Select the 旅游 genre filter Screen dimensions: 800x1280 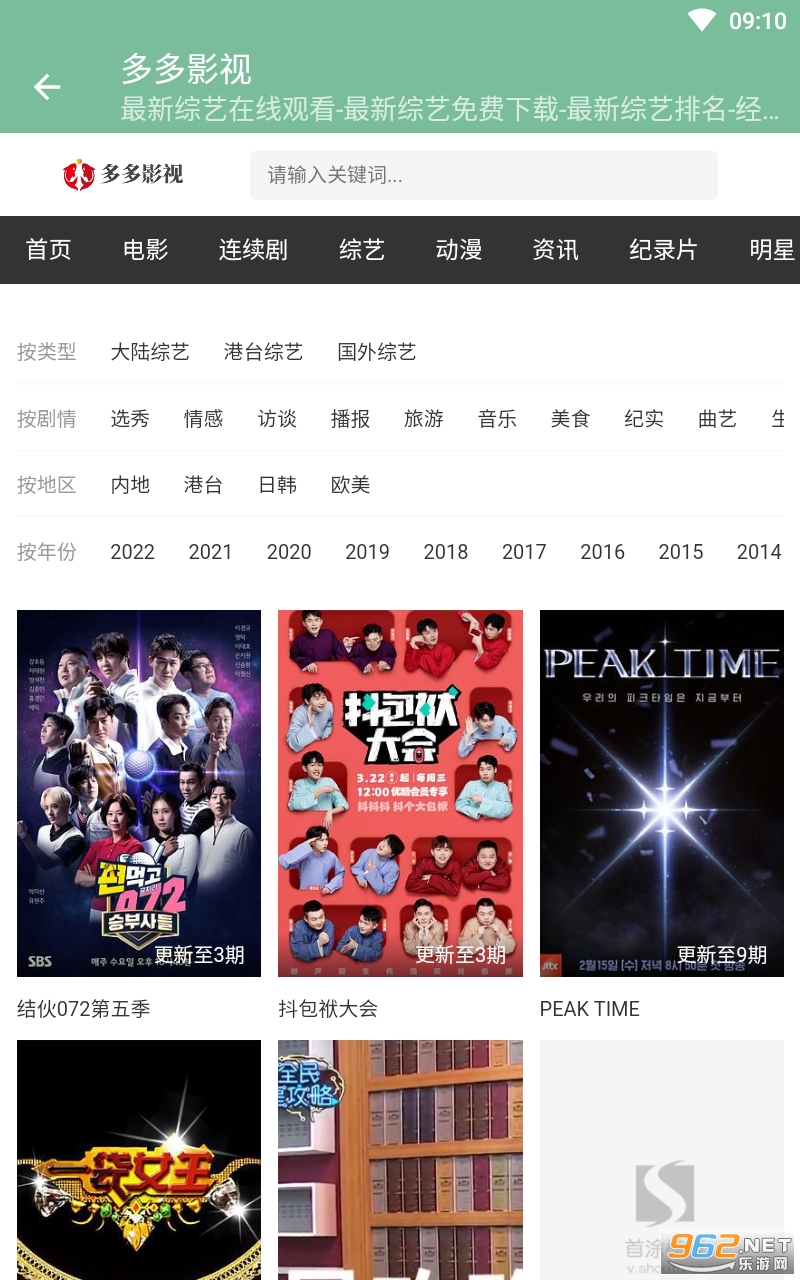[x=424, y=419]
